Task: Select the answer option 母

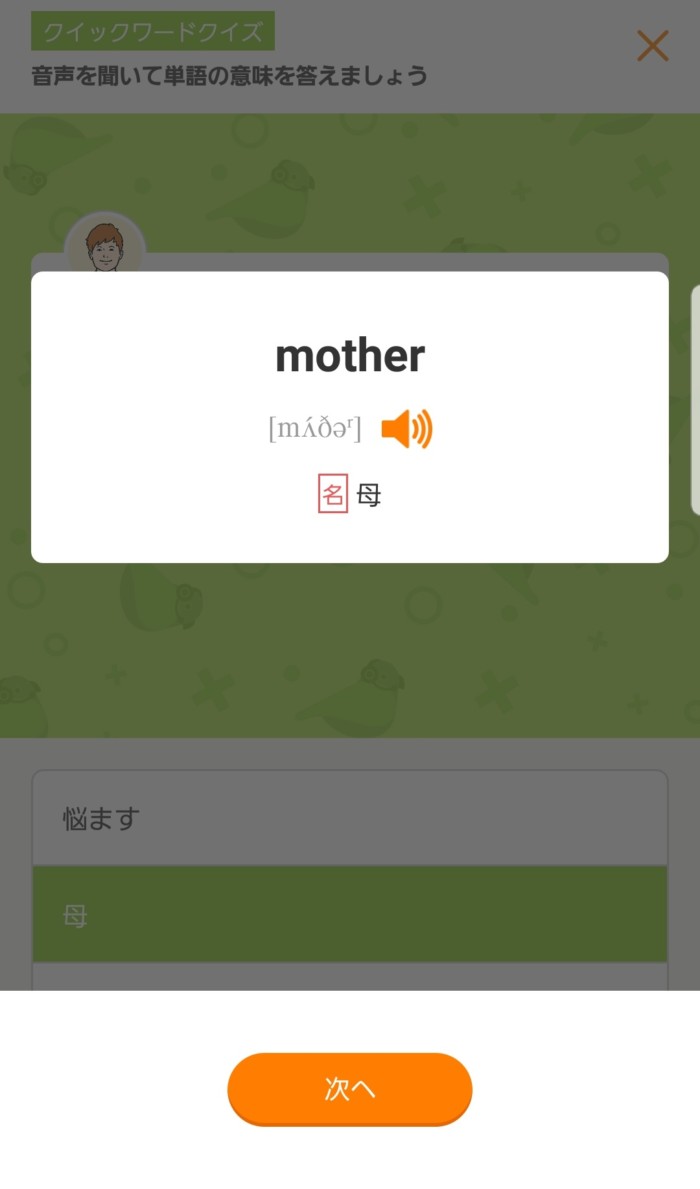Action: coord(350,914)
